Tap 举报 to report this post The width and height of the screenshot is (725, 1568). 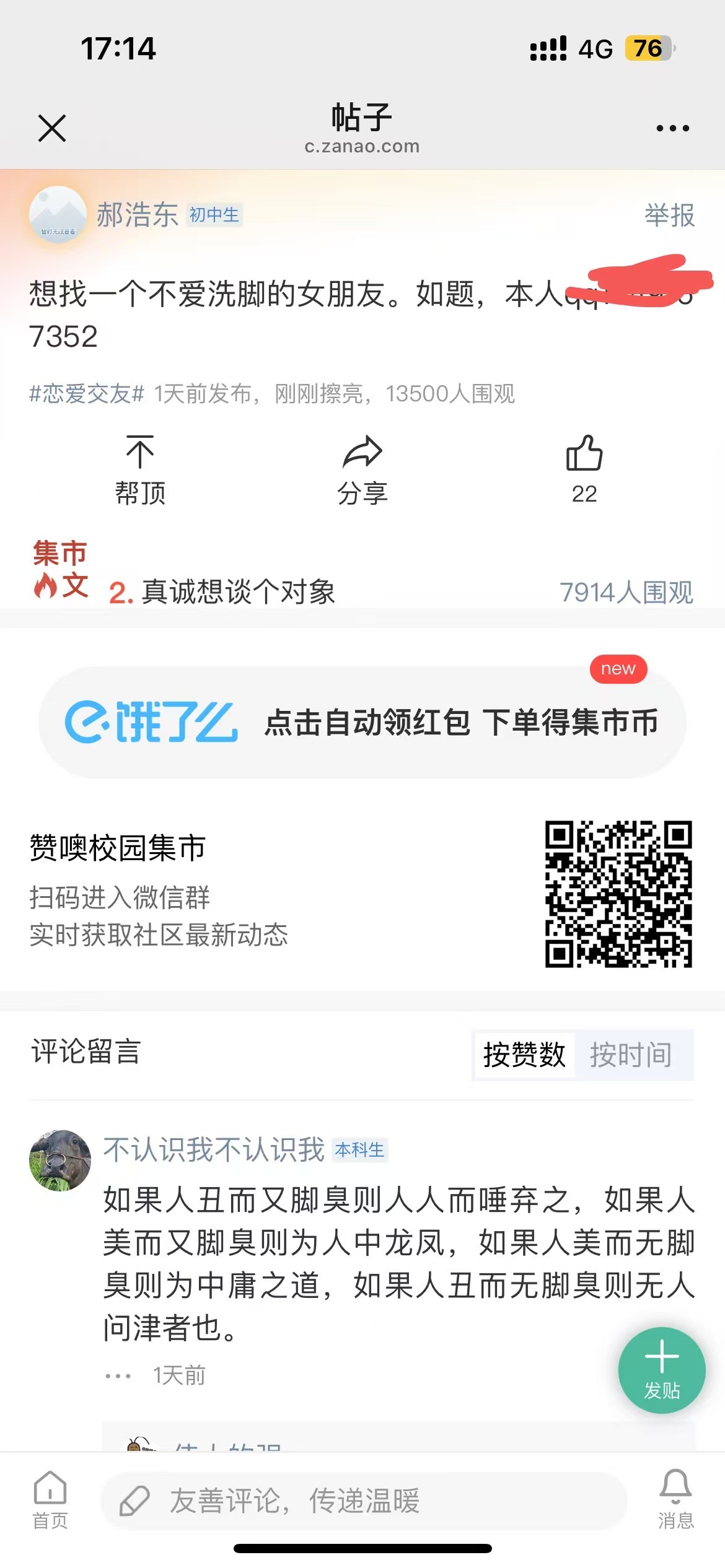click(x=669, y=216)
